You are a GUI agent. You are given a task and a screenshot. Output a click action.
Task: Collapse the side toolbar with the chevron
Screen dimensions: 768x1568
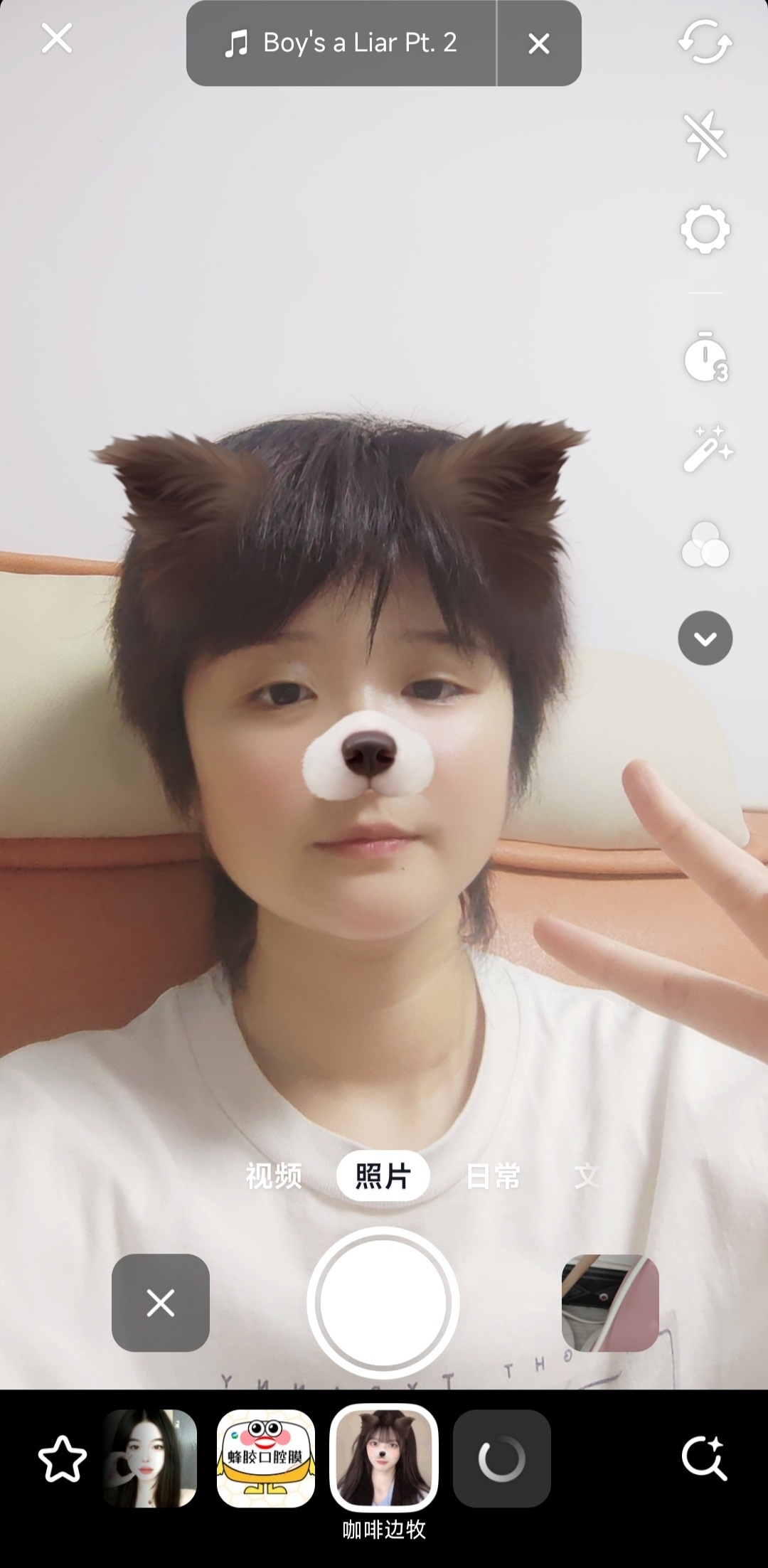click(705, 638)
